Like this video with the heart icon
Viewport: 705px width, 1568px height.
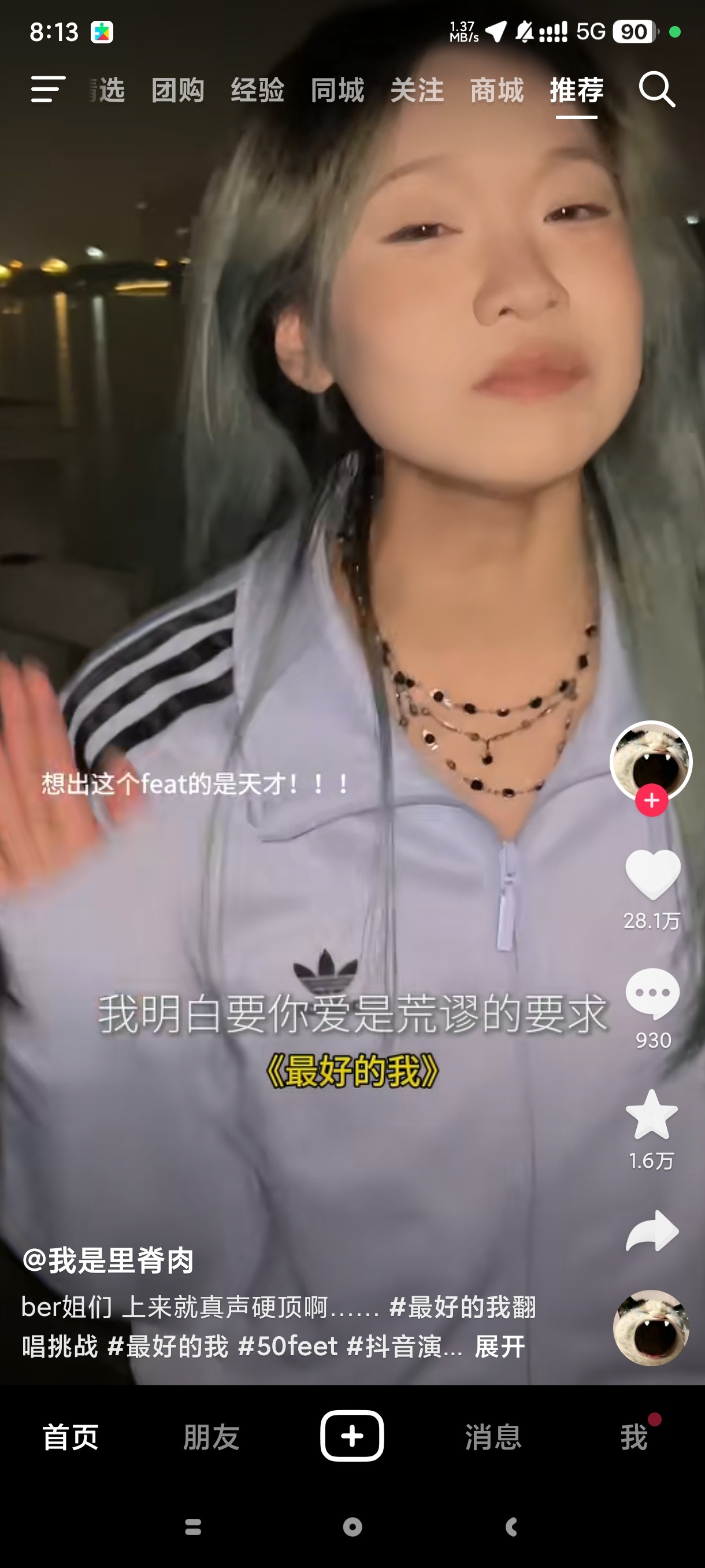point(652,874)
